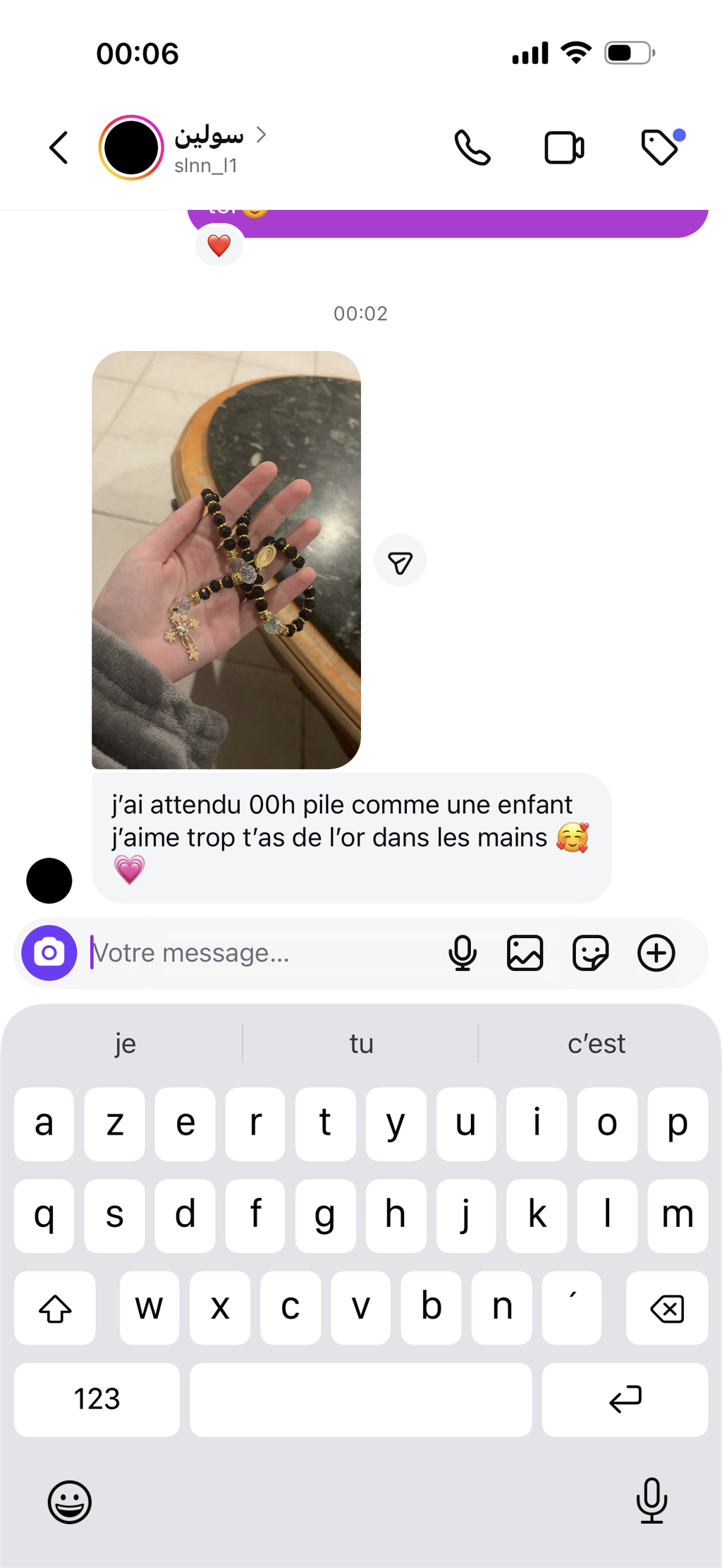Viewport: 722px width, 1568px height.
Task: Open the sticker picker
Action: point(590,953)
